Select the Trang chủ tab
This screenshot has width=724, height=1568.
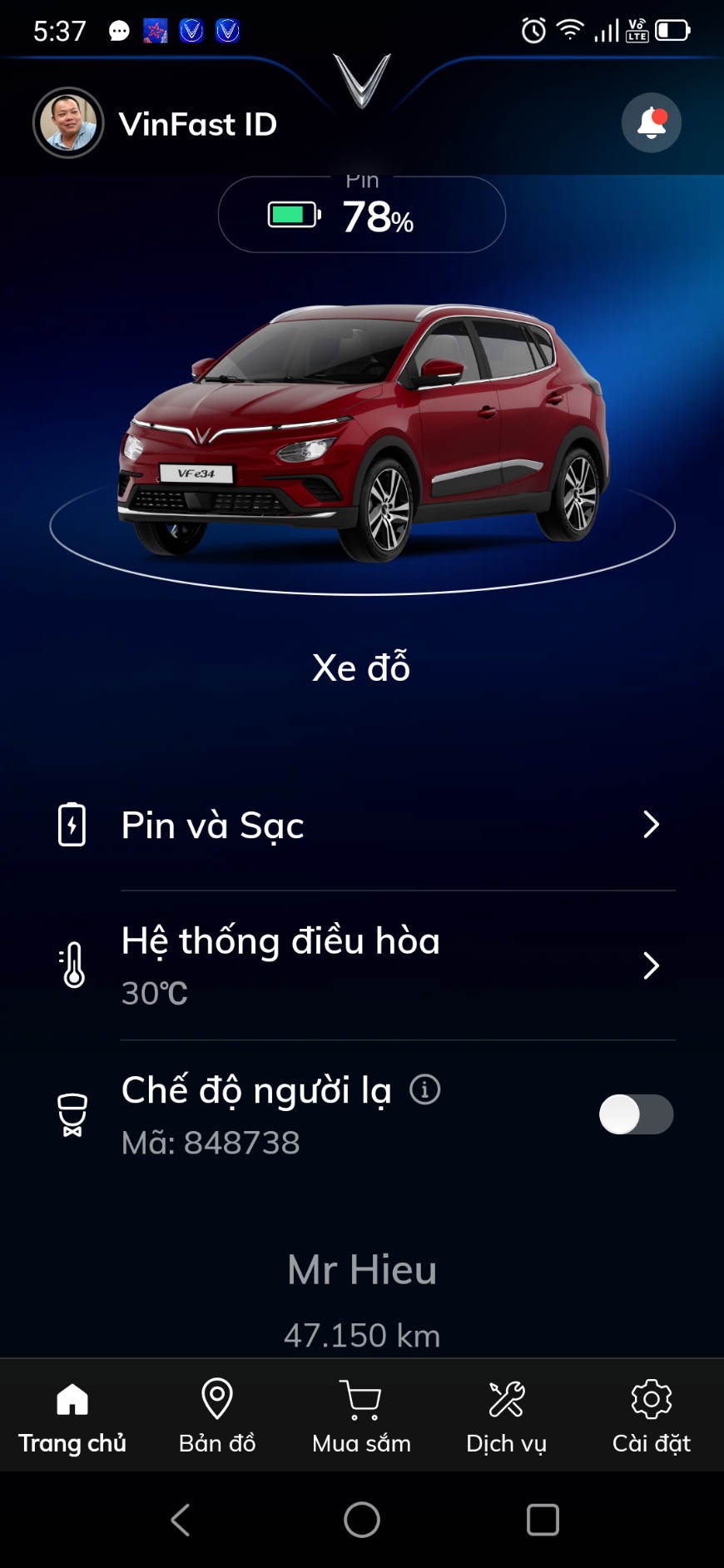click(x=72, y=1417)
